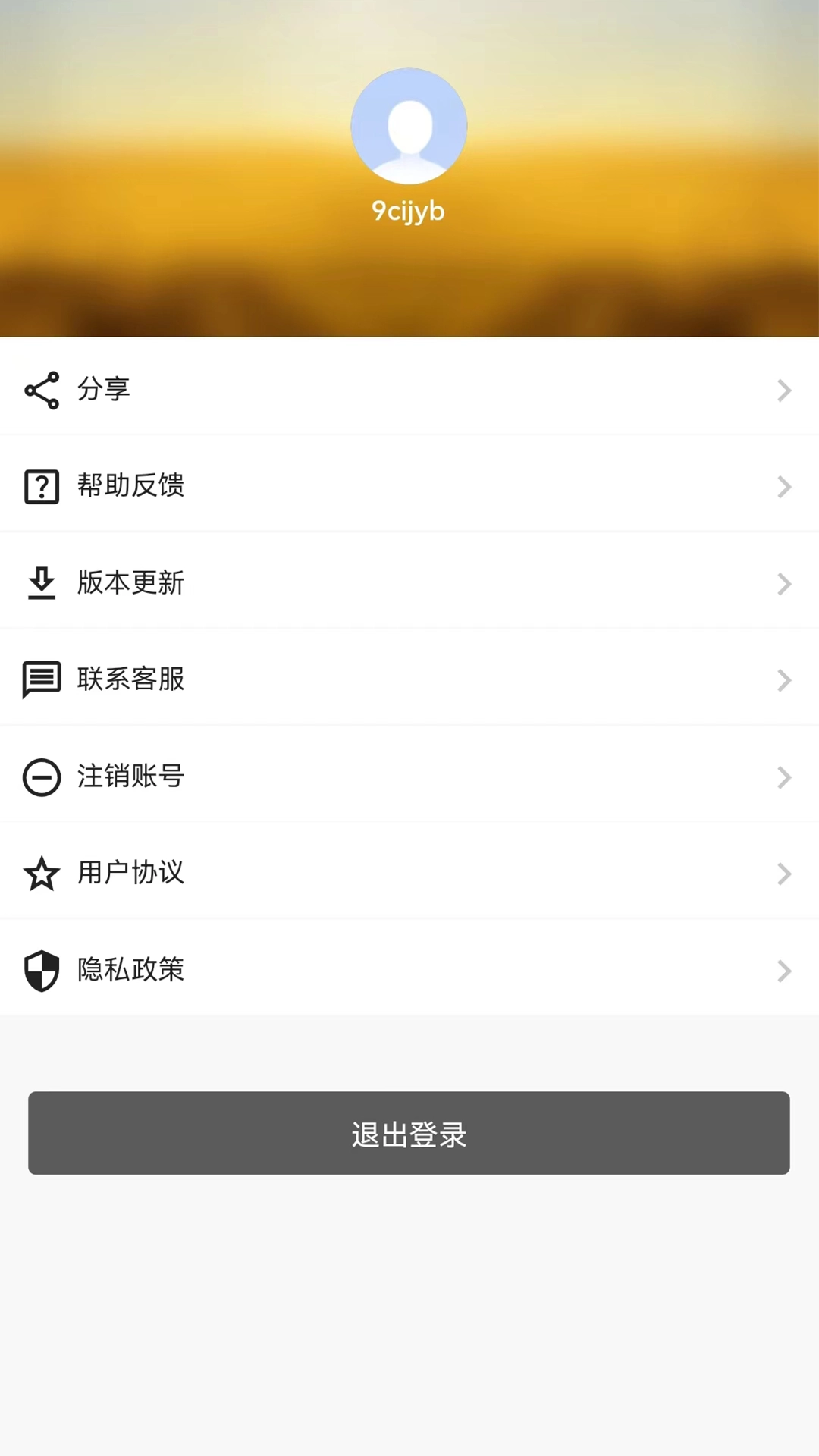Tap the 退出登录 logout button
The width and height of the screenshot is (819, 1456).
coord(409,1133)
